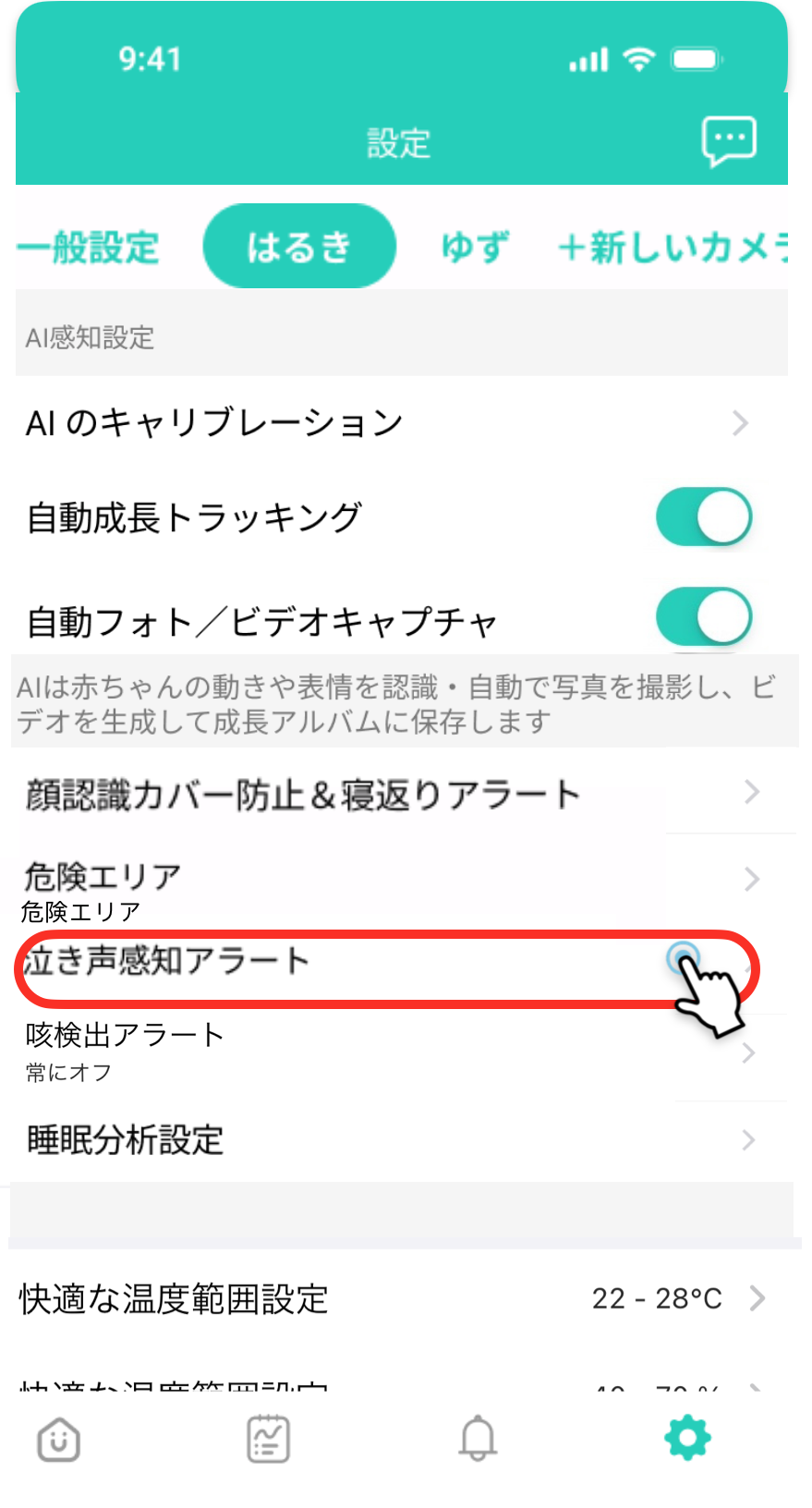Toggle 自動成長トラッキング switch
Viewport: 812px width, 1508px height.
tap(704, 517)
